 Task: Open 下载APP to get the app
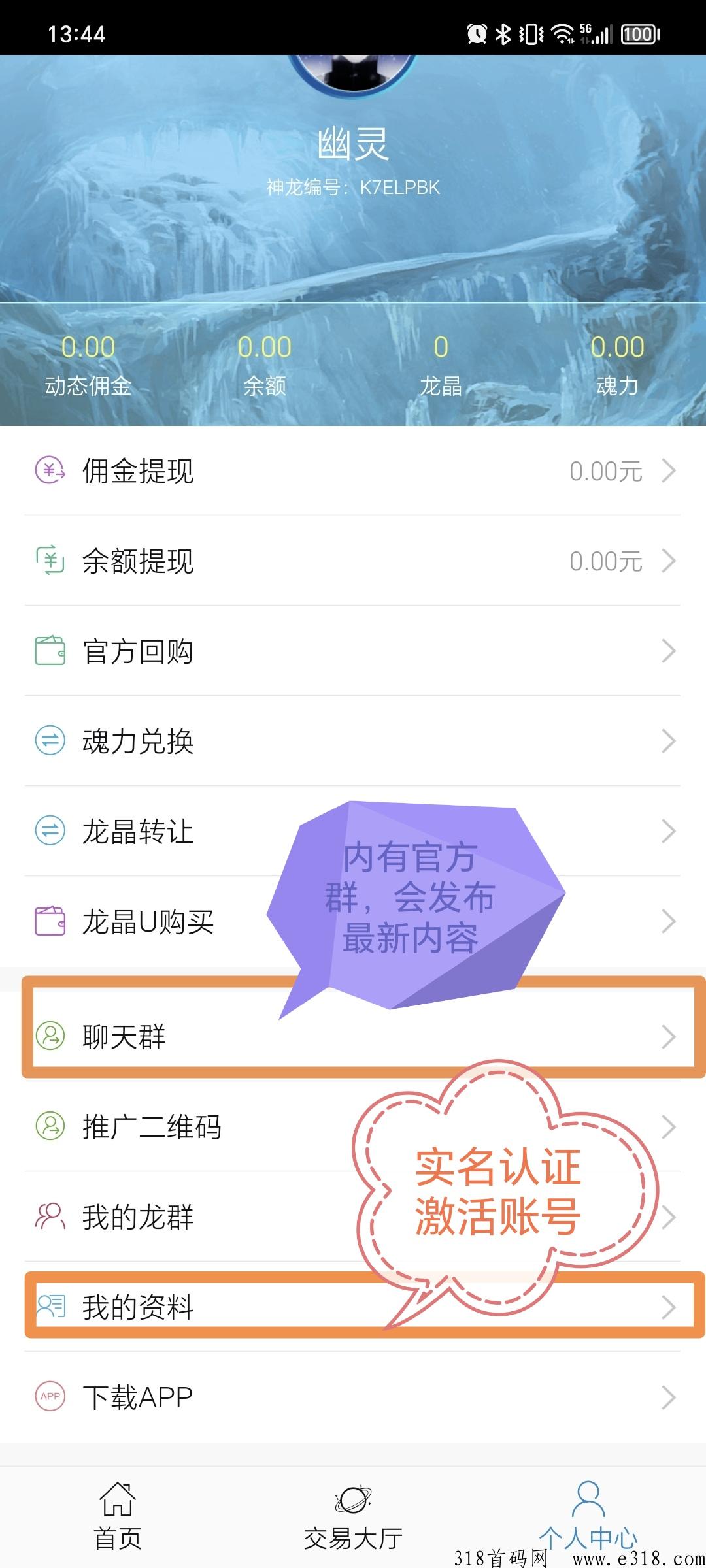137,1396
